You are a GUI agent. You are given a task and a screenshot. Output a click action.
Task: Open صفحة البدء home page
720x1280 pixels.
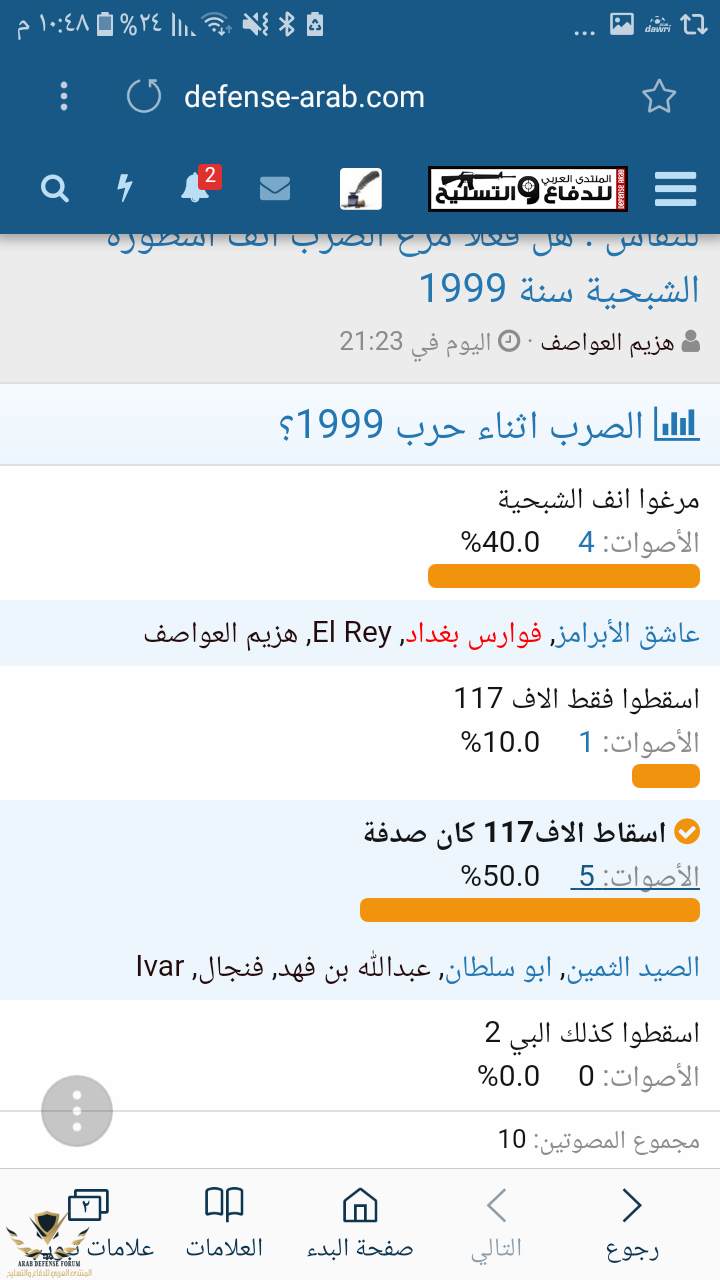pos(360,1224)
